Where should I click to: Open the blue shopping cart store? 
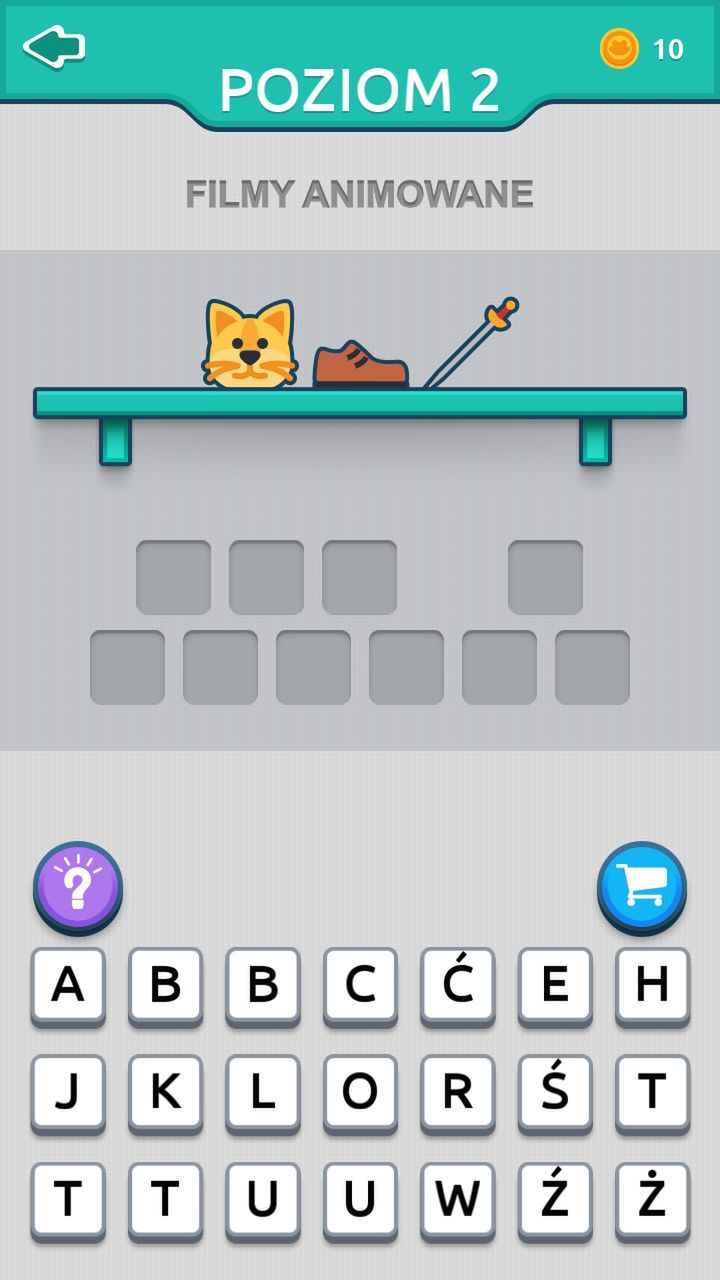click(642, 886)
